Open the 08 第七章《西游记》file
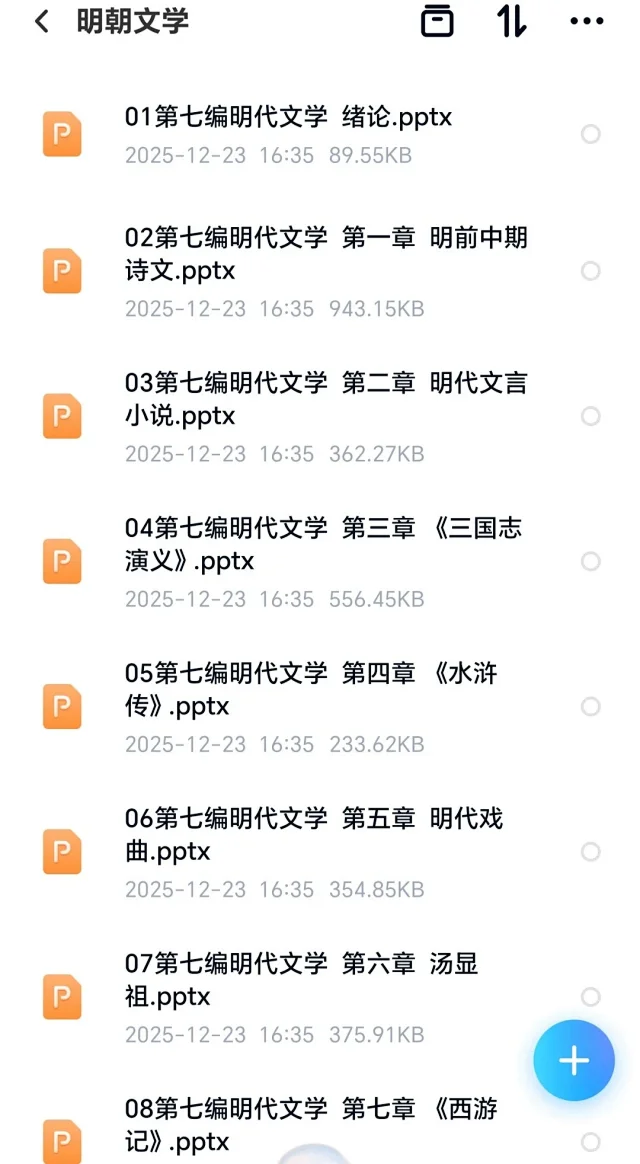Screen dimensions: 640x1164 tap(310, 1124)
